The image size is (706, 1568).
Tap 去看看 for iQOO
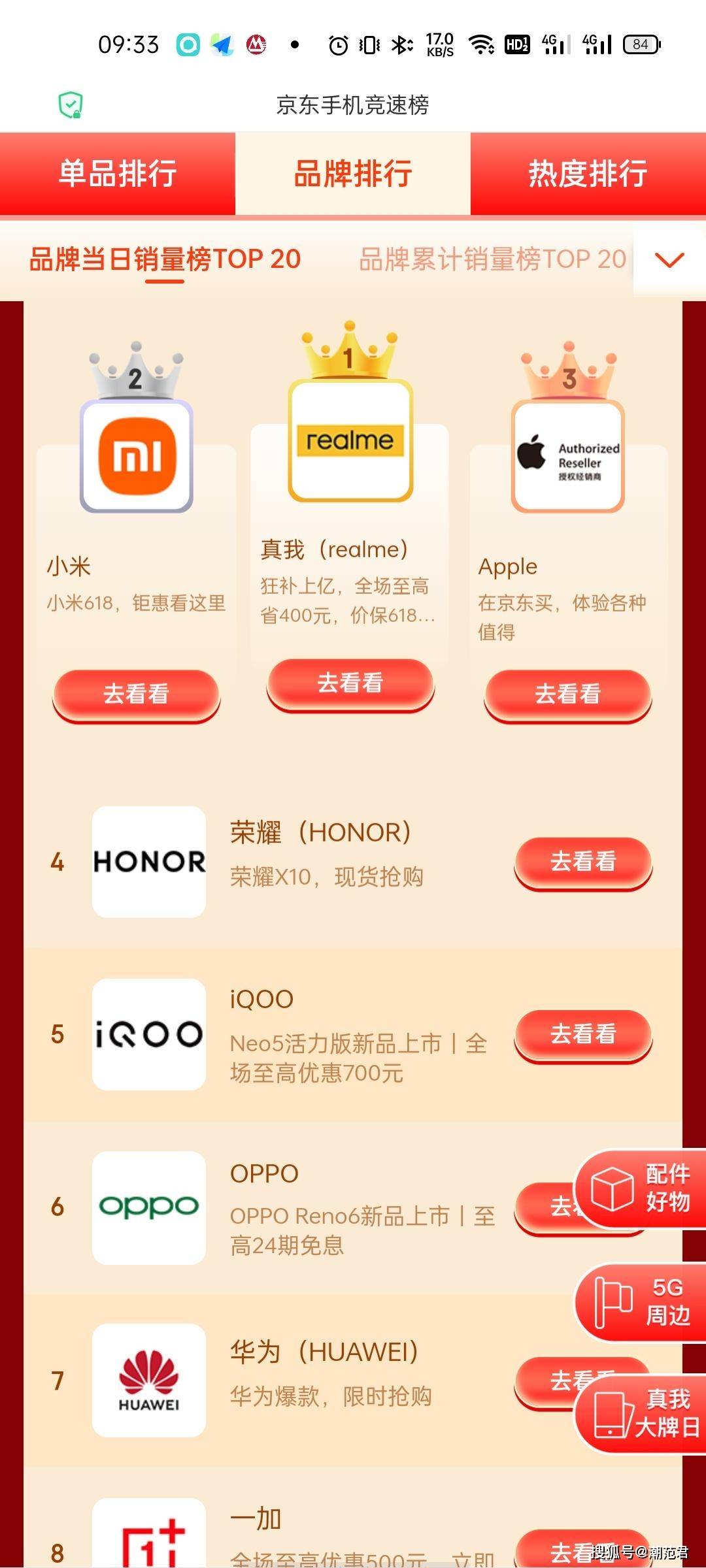coord(583,1034)
